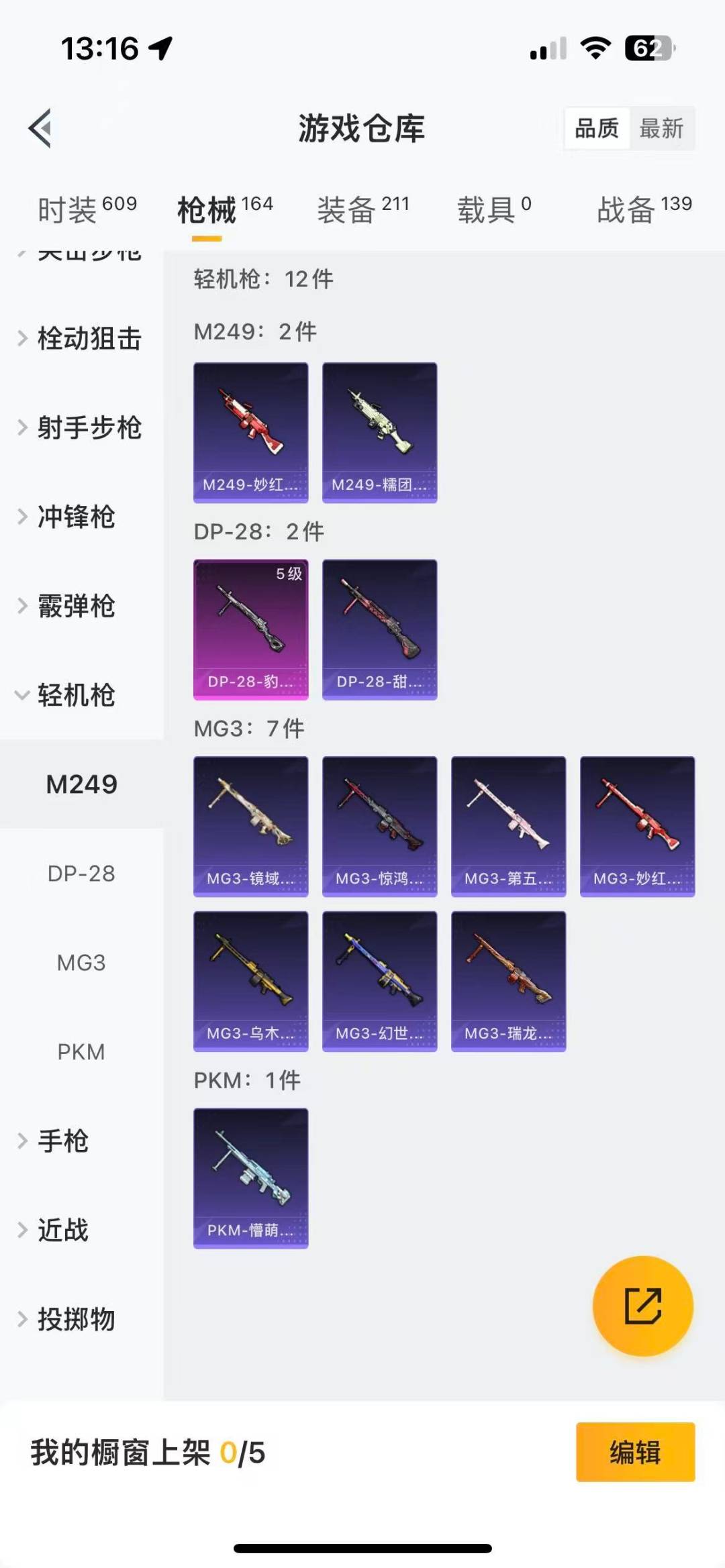Switch to the 战备 tab

tap(644, 209)
